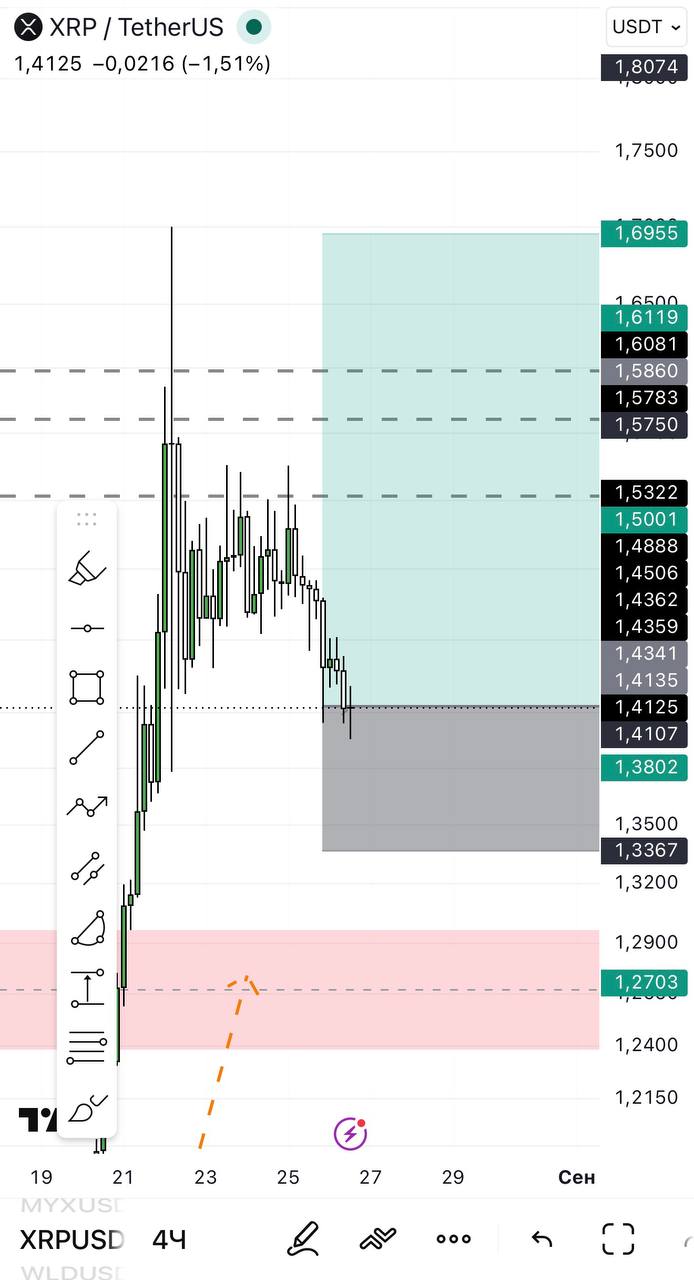Image resolution: width=694 pixels, height=1280 pixels.
Task: Choose the horizontal line tool
Action: [87, 628]
